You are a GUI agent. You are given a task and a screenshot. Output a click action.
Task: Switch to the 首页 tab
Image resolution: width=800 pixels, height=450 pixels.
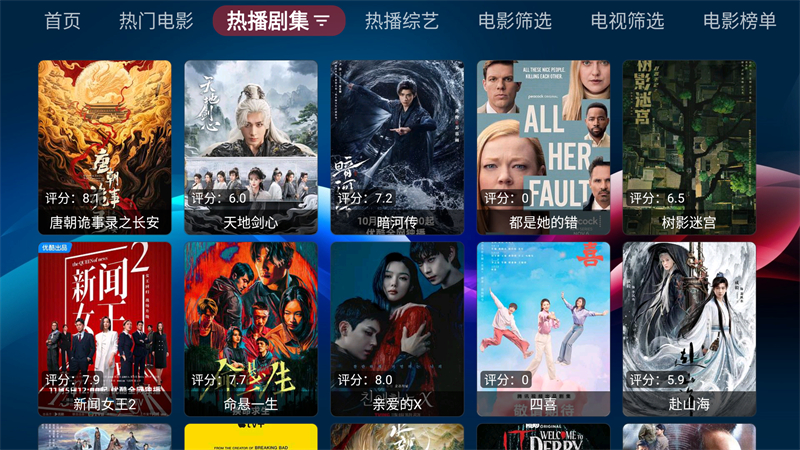tap(62, 21)
